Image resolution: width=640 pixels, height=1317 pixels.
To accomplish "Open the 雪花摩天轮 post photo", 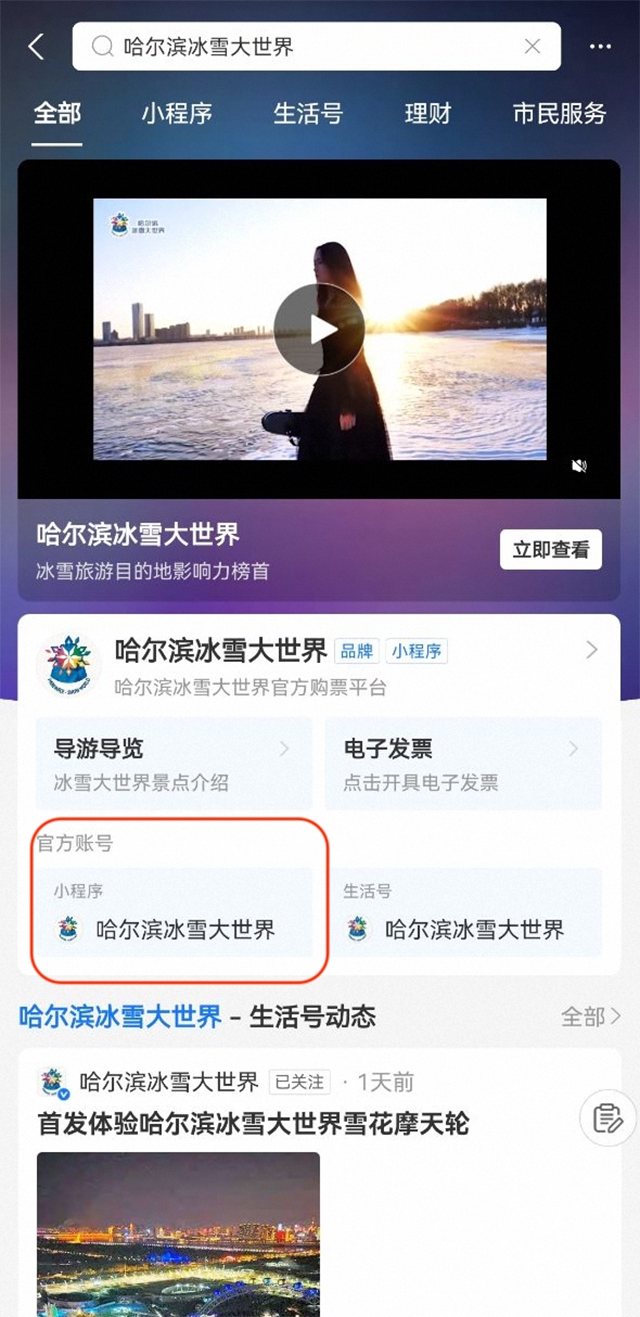I will tap(179, 1233).
